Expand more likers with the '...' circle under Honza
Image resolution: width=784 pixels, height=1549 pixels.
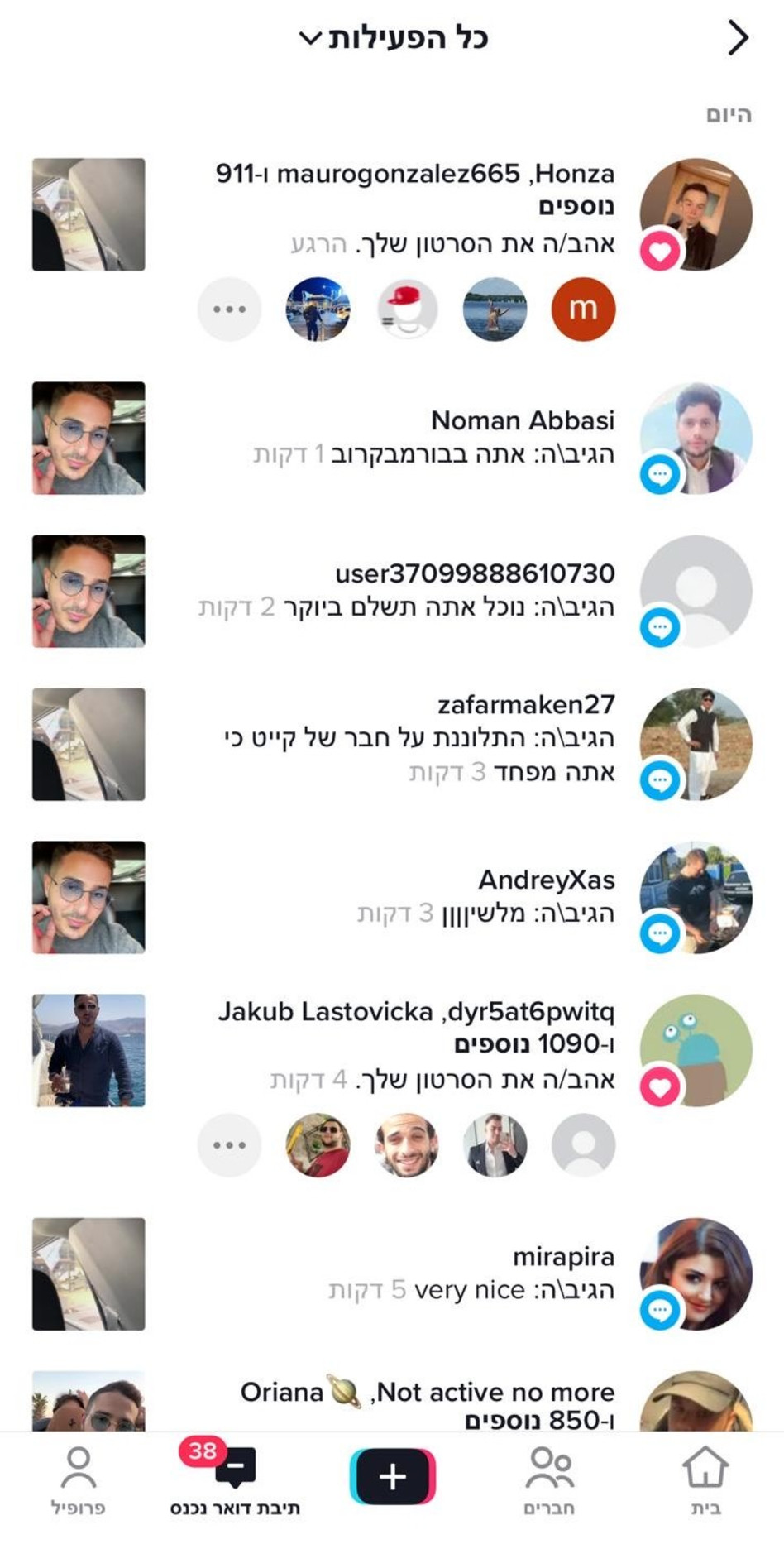click(229, 307)
